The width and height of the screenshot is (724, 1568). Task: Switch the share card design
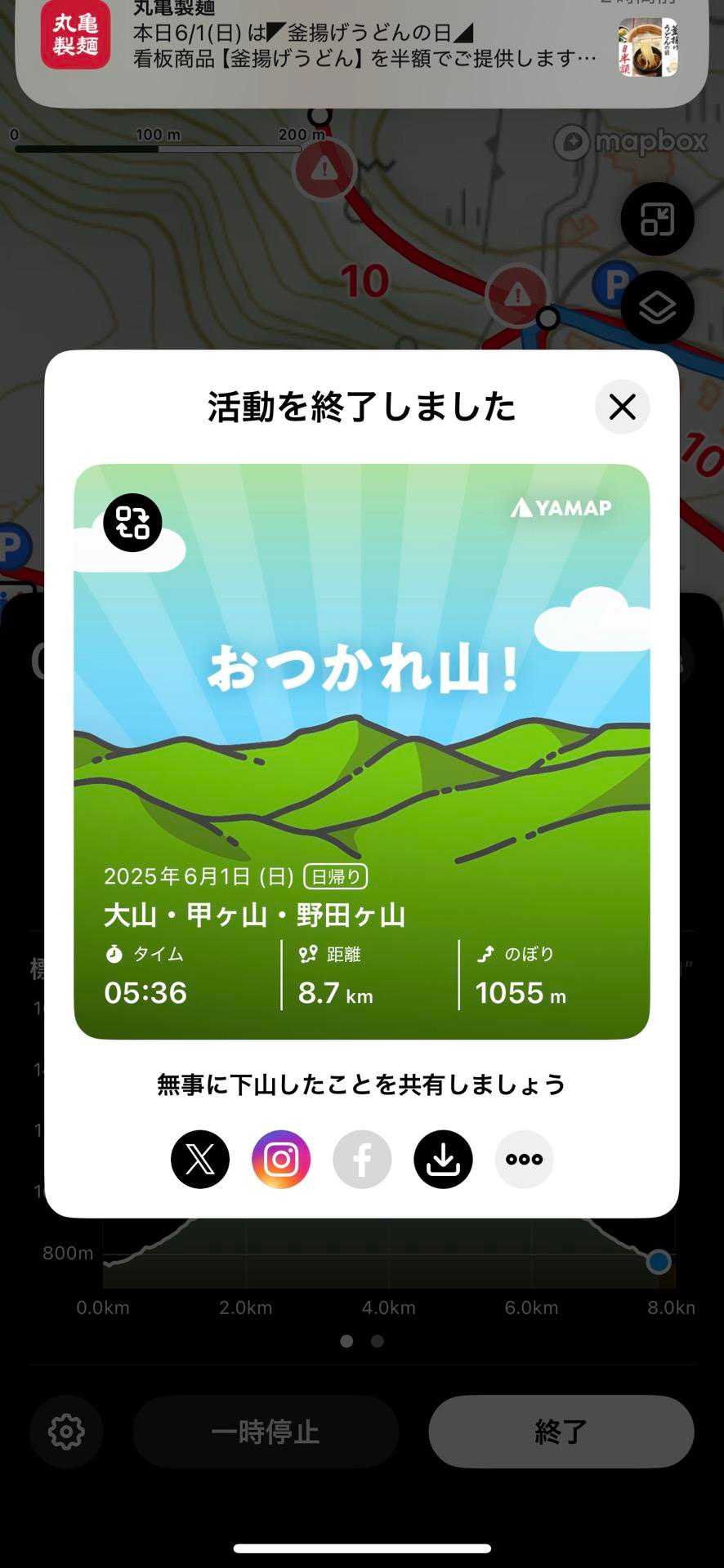coord(132,523)
